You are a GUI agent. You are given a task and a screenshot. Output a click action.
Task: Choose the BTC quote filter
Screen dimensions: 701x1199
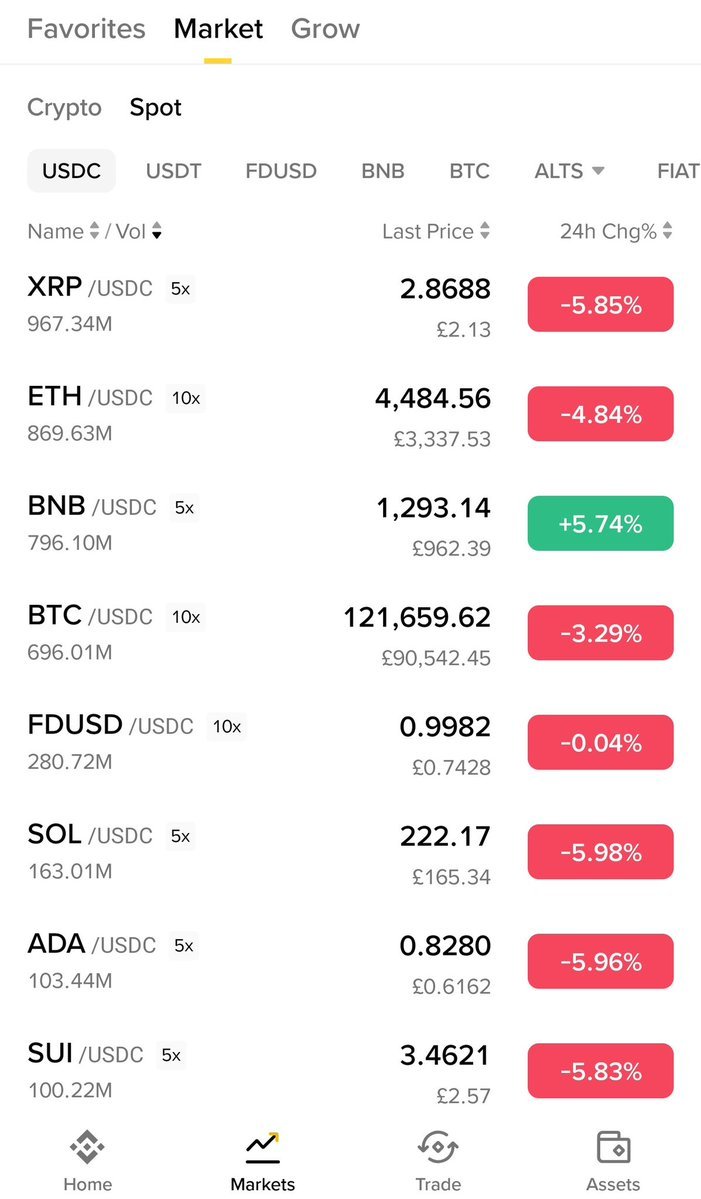point(469,171)
